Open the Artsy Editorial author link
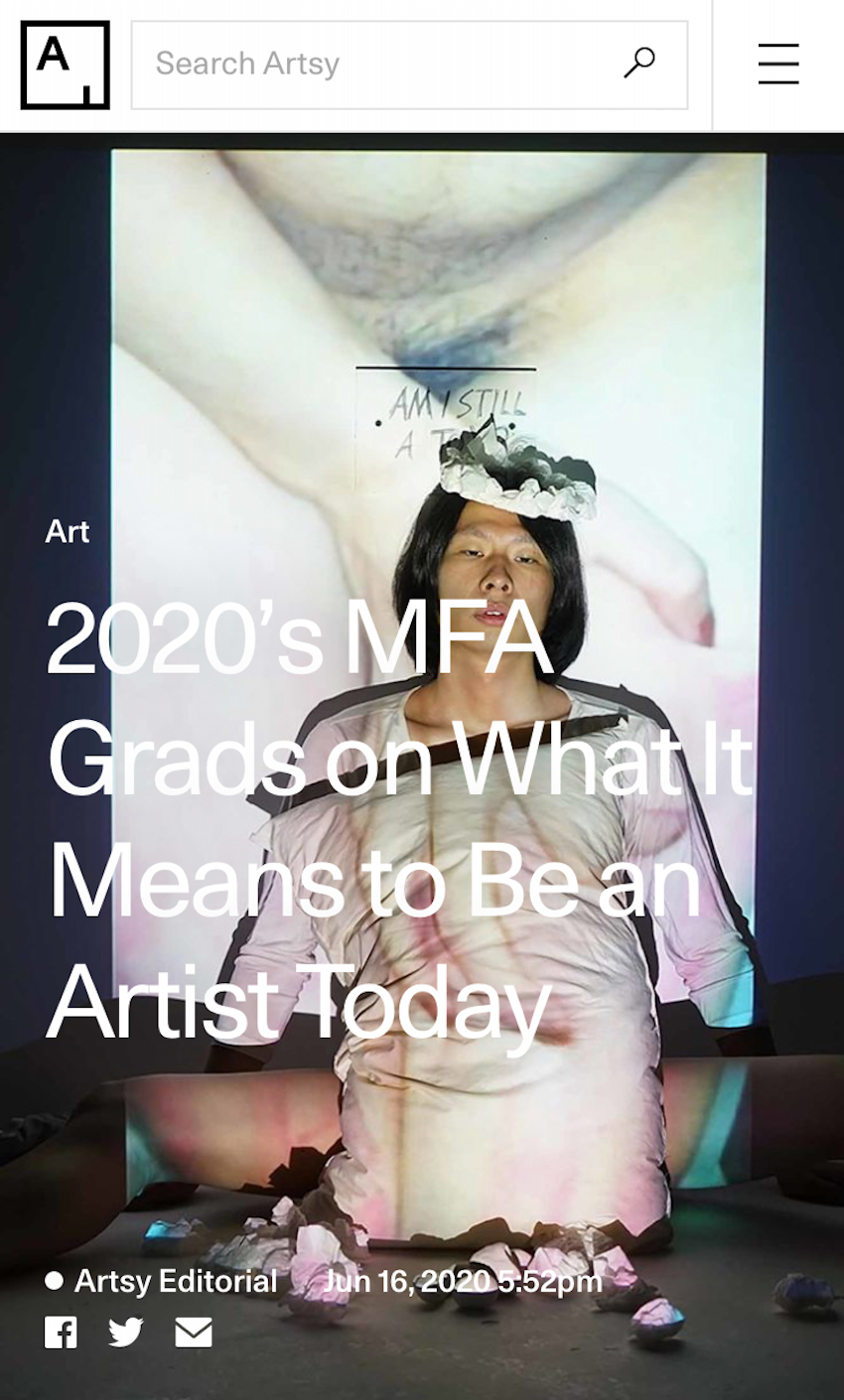 176,1281
